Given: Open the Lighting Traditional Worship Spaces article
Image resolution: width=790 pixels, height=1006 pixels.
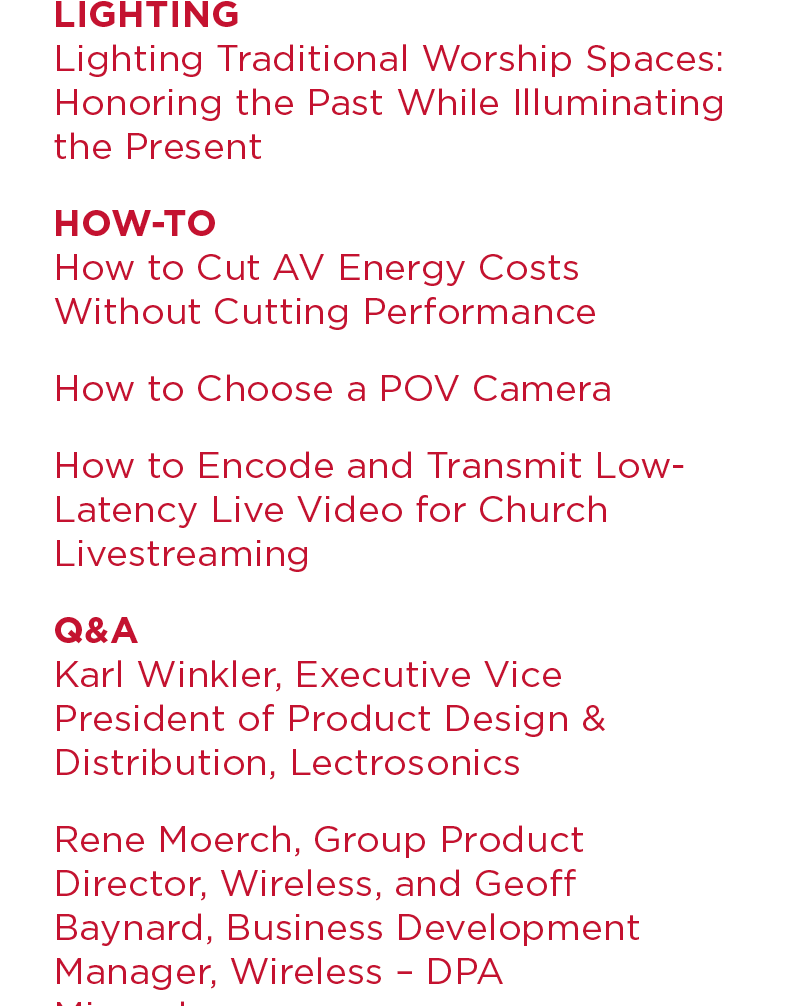Looking at the screenshot, I should [388, 103].
